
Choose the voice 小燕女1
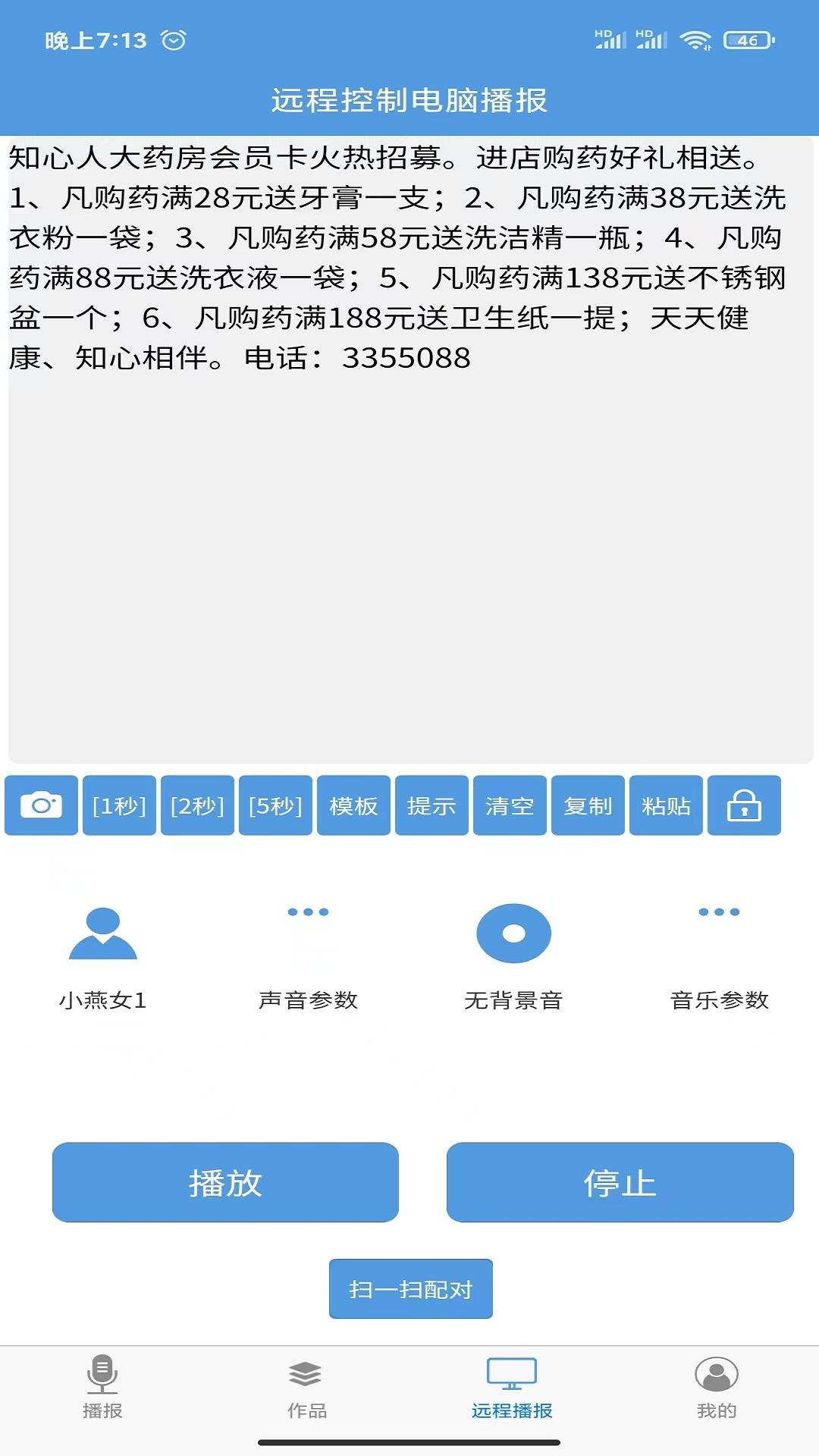(103, 954)
